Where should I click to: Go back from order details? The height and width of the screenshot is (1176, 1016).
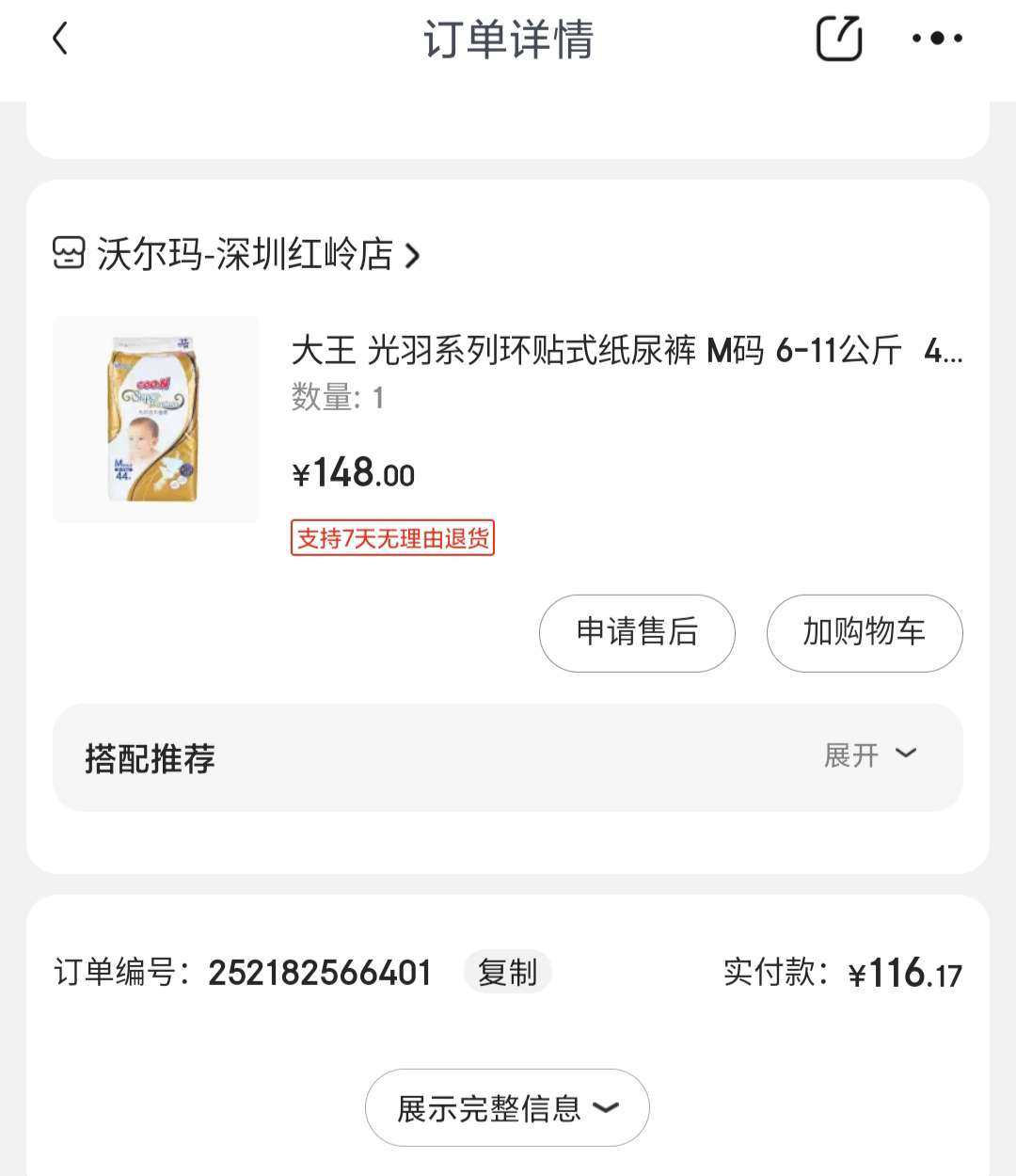(60, 40)
